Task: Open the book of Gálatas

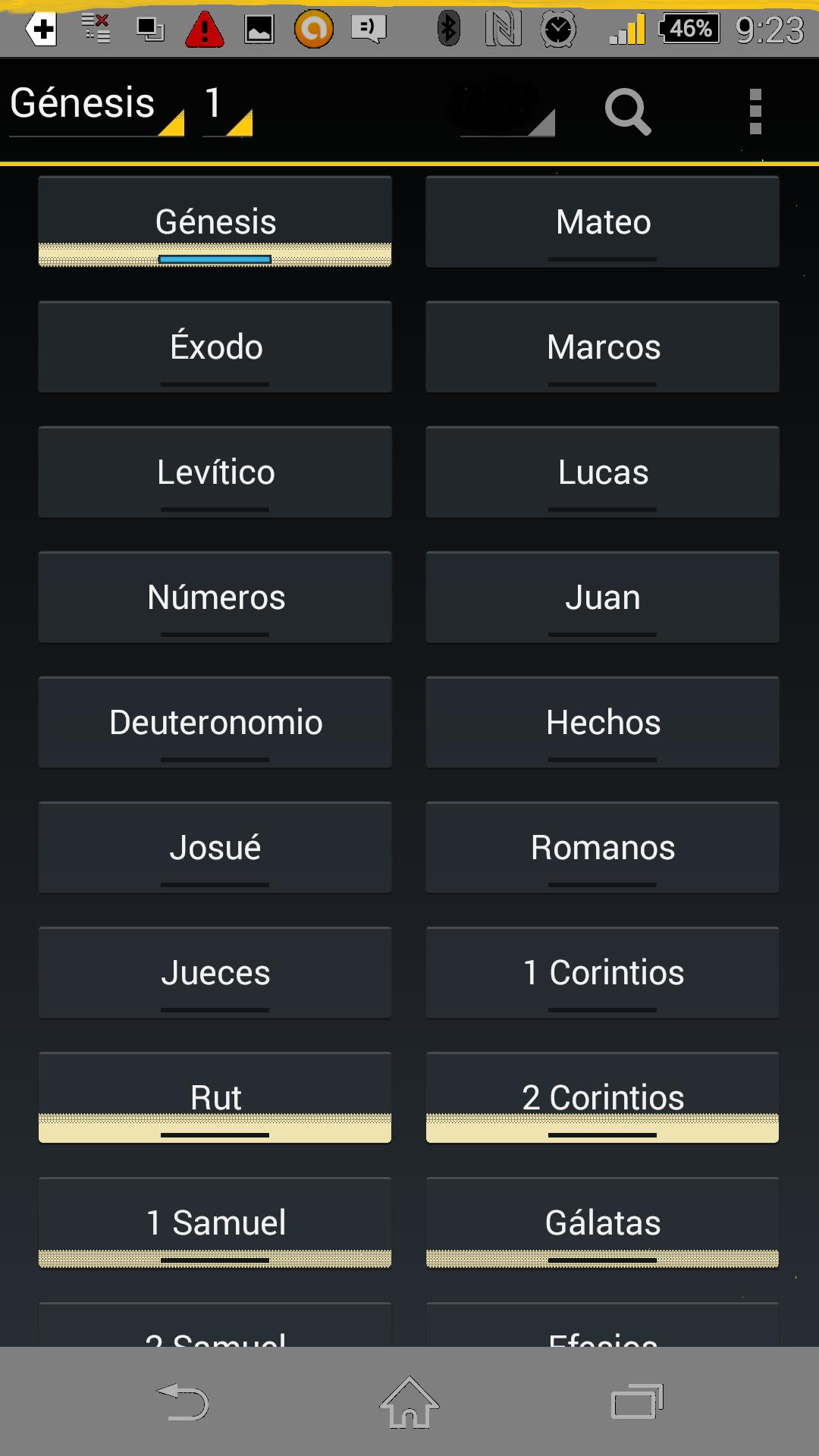Action: [x=603, y=1221]
